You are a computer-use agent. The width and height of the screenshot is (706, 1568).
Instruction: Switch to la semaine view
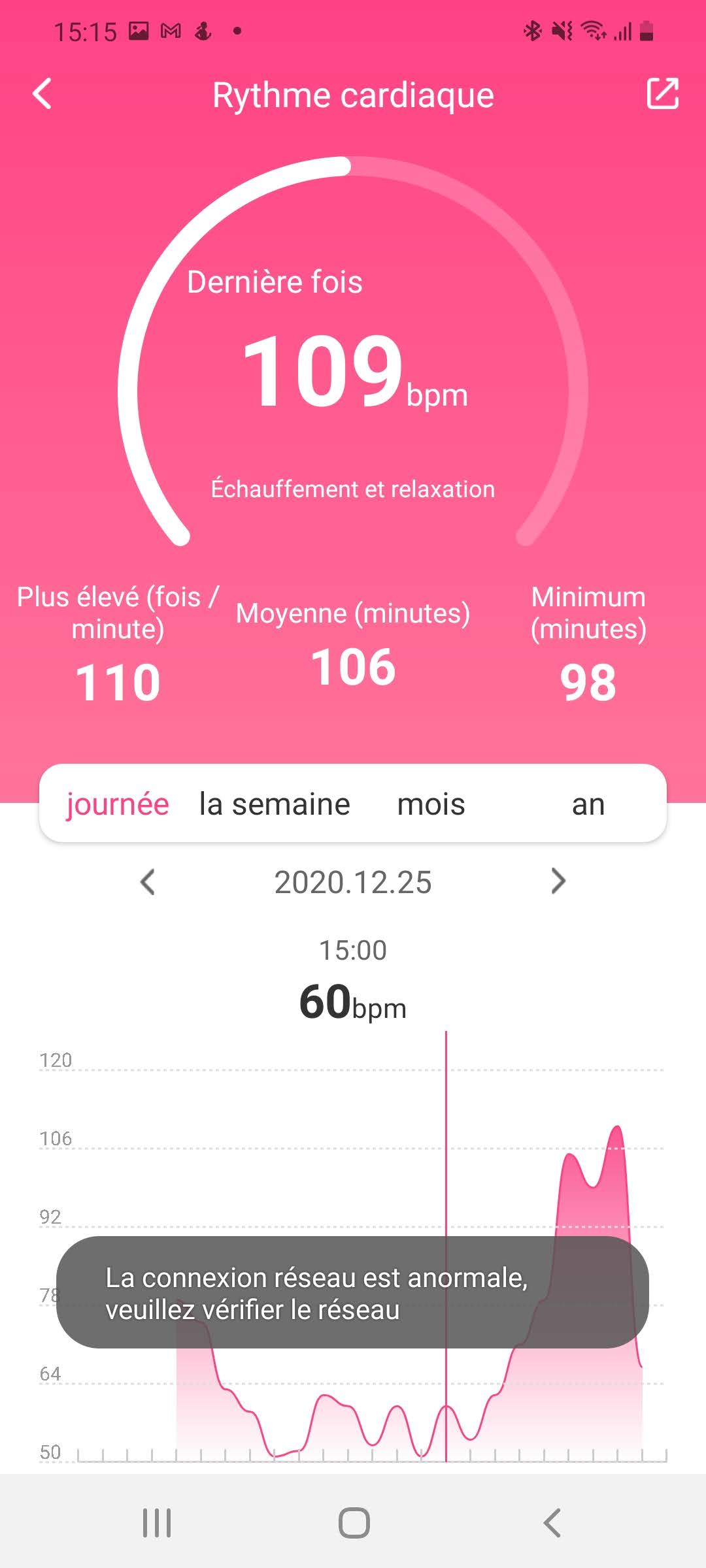click(x=275, y=804)
